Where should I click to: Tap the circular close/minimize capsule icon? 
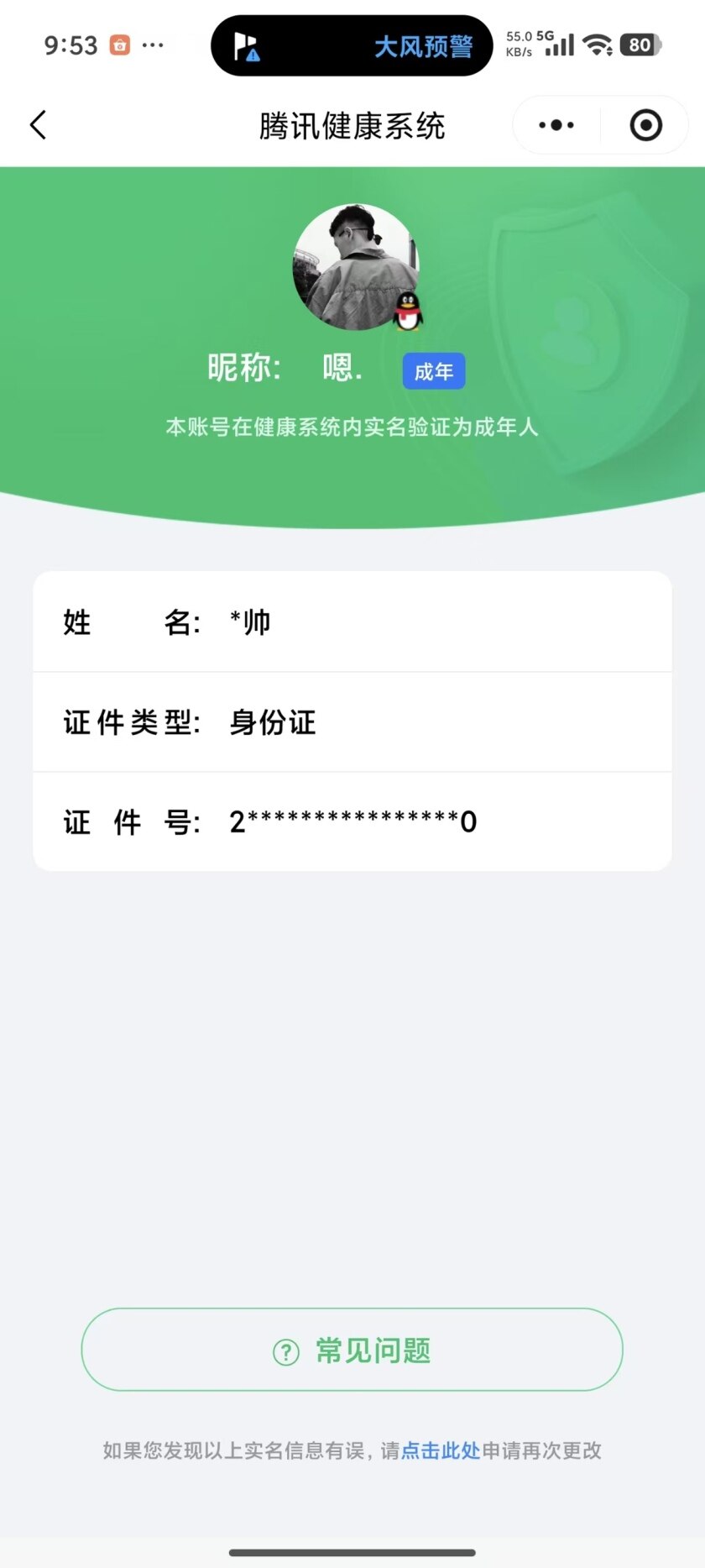click(x=645, y=124)
